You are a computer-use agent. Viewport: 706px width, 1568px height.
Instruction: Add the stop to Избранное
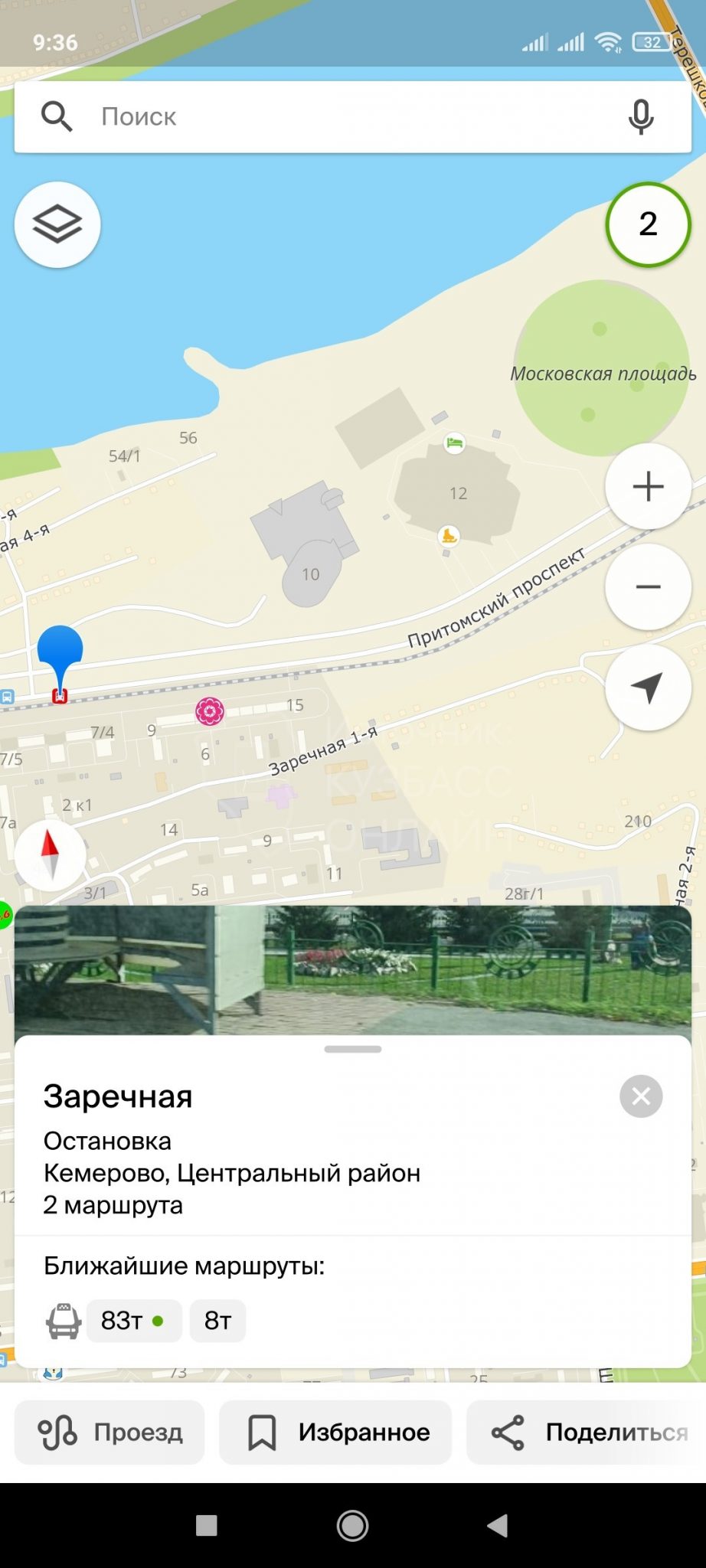click(335, 1432)
